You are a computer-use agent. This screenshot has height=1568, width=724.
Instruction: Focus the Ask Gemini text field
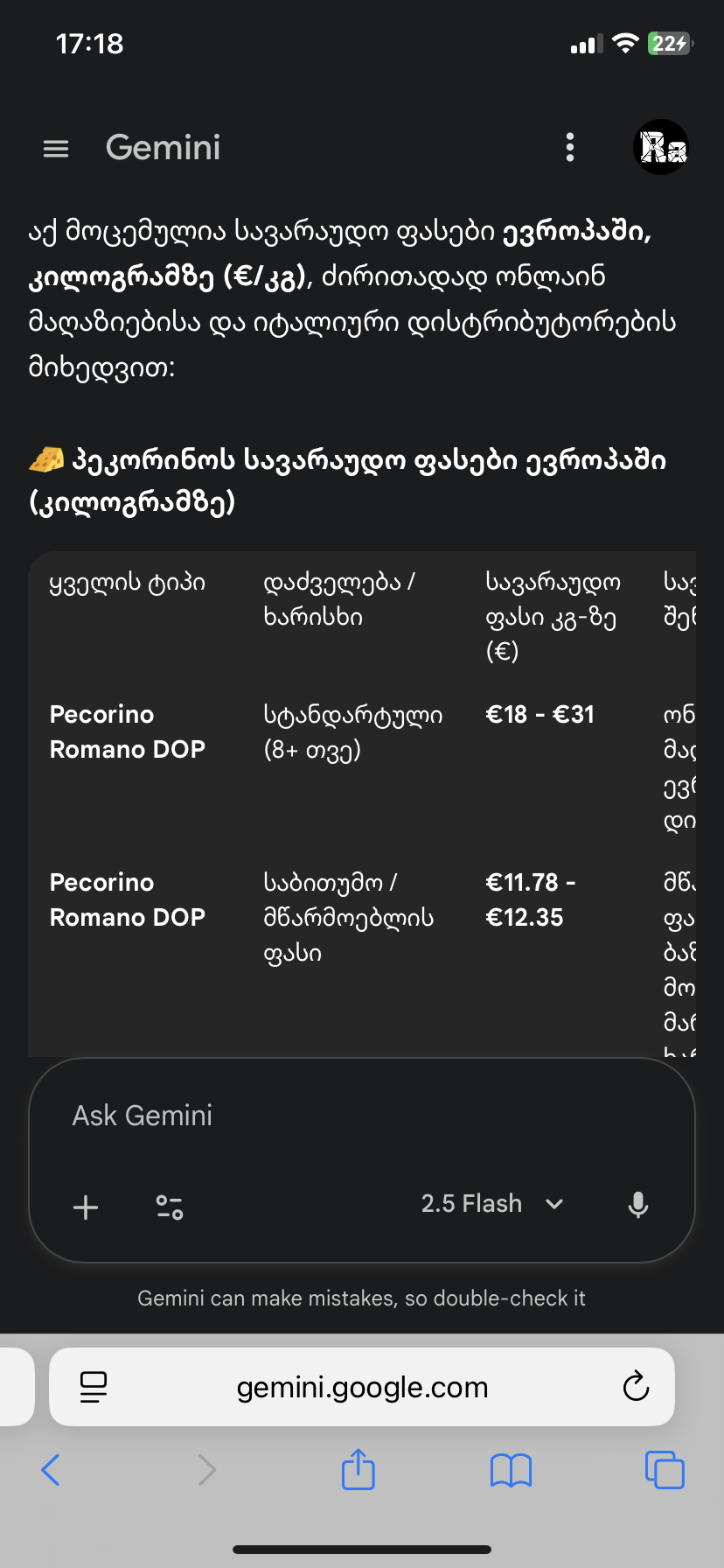point(350,1116)
